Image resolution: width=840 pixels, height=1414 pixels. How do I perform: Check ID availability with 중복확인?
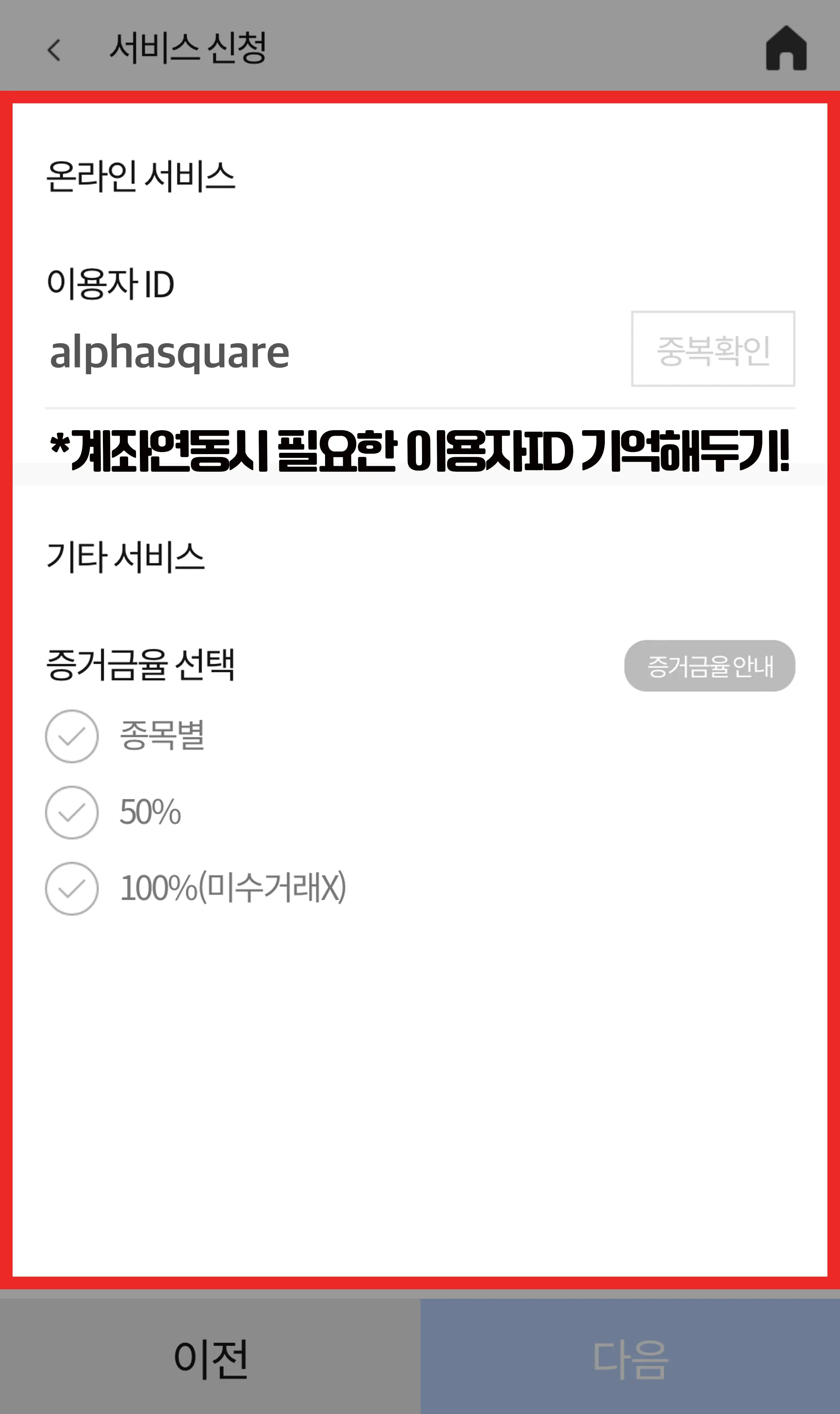coord(713,349)
